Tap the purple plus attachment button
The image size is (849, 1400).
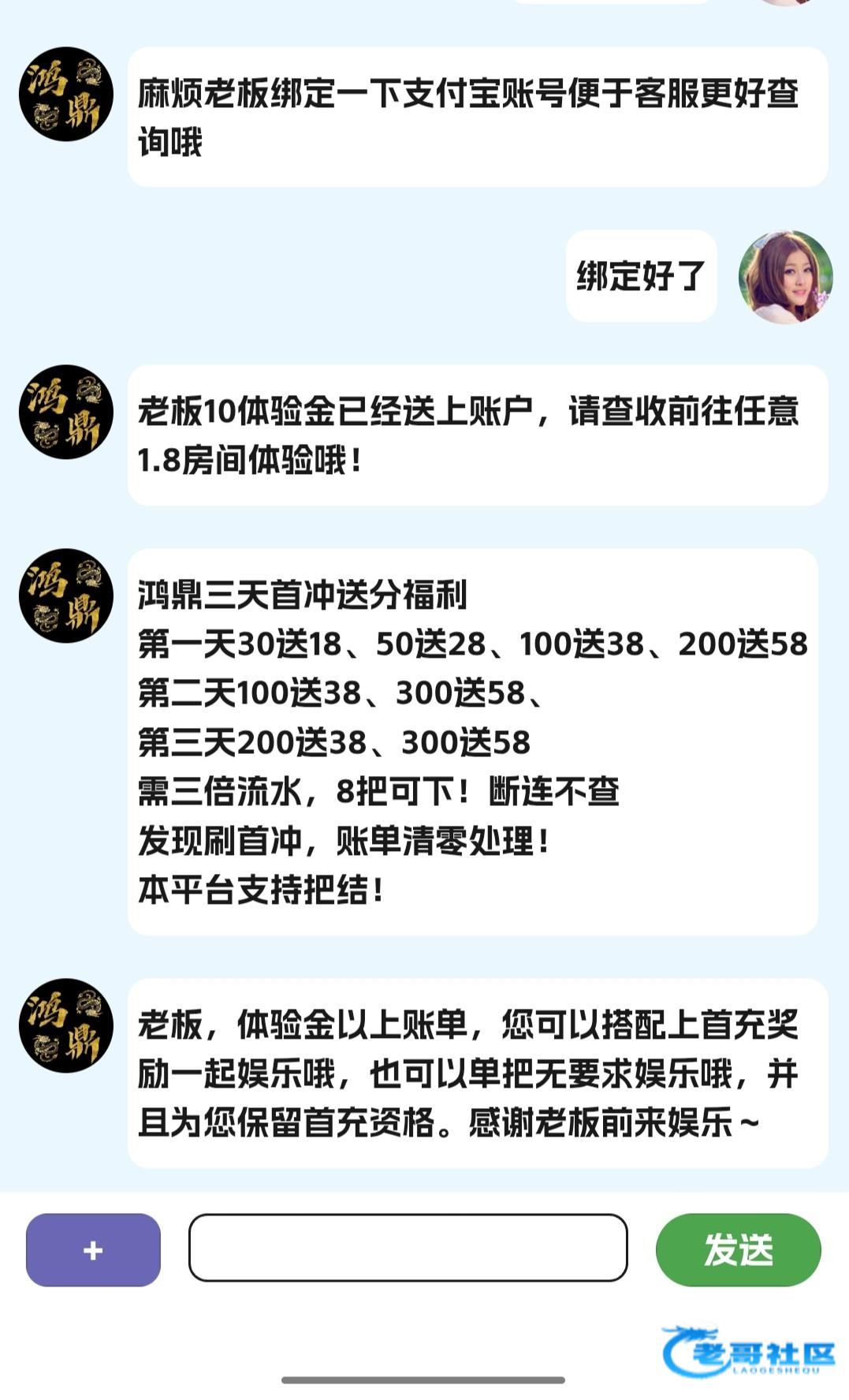point(93,1249)
